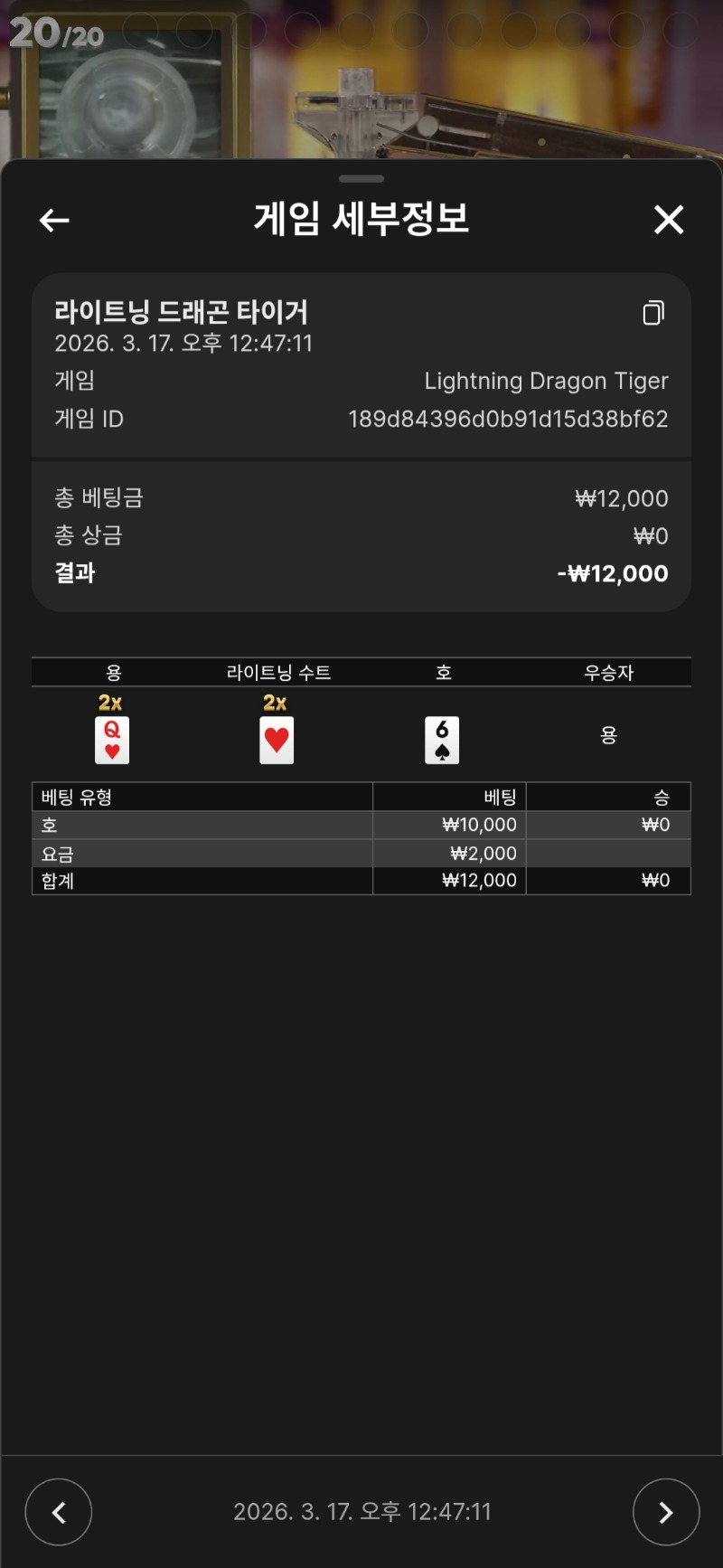Image resolution: width=723 pixels, height=1568 pixels.
Task: Copy the game ID details
Action: coord(653,313)
